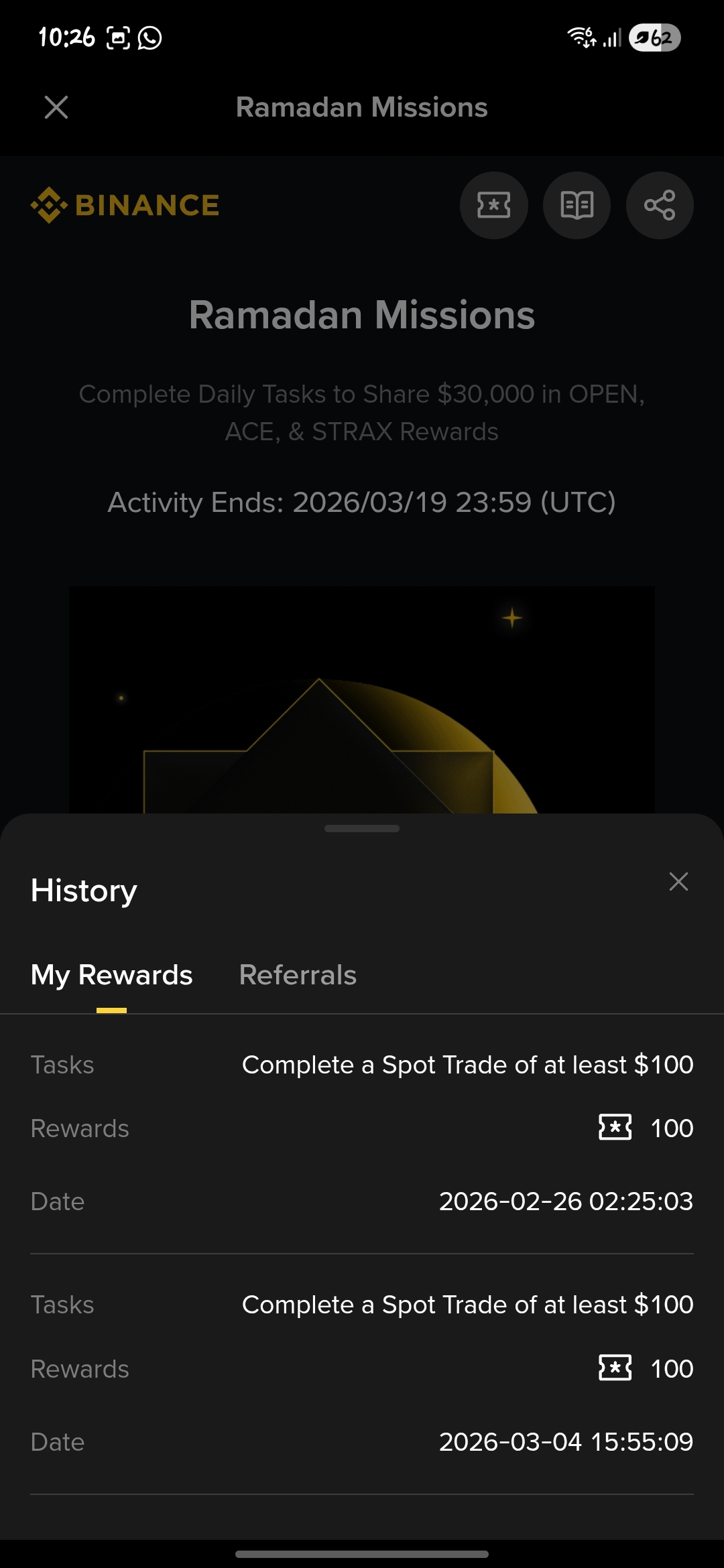
Task: Switch to the Referrals tab
Action: click(298, 975)
